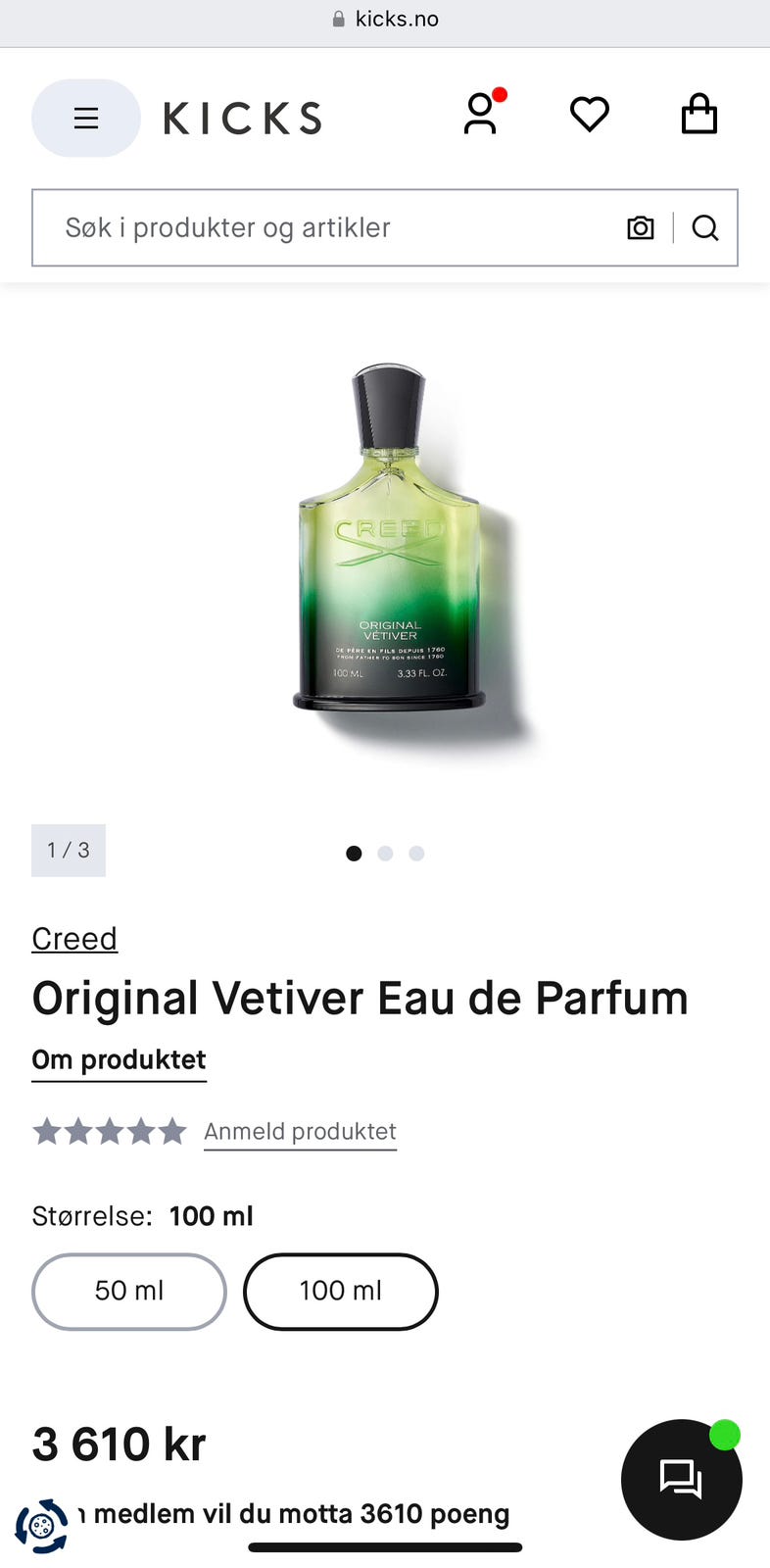This screenshot has width=770, height=1568.
Task: Open the live chat bubble
Action: tap(682, 1480)
